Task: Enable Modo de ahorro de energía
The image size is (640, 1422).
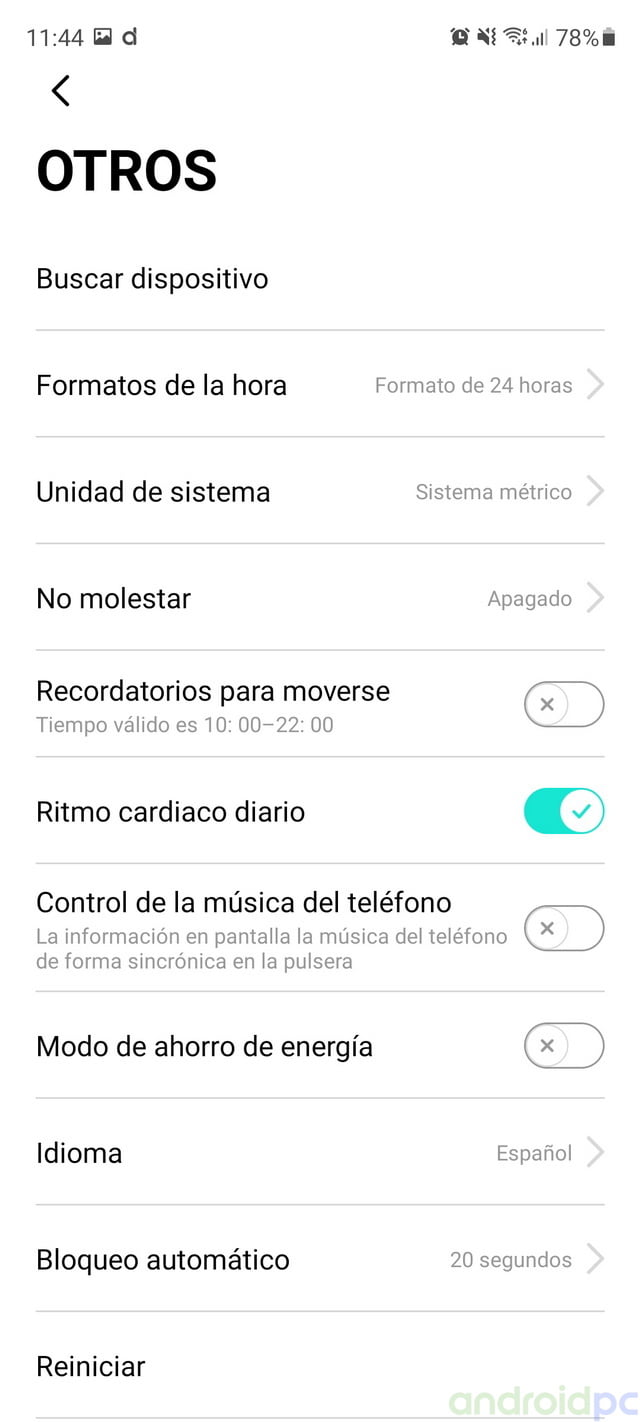Action: [x=564, y=1046]
